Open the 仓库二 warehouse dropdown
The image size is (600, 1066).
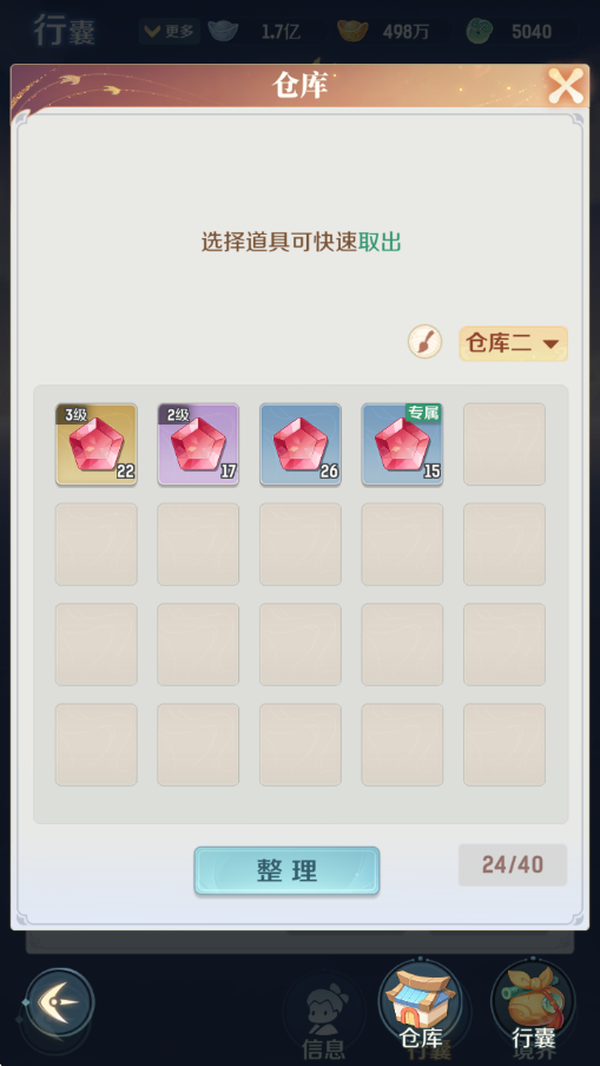(x=513, y=343)
